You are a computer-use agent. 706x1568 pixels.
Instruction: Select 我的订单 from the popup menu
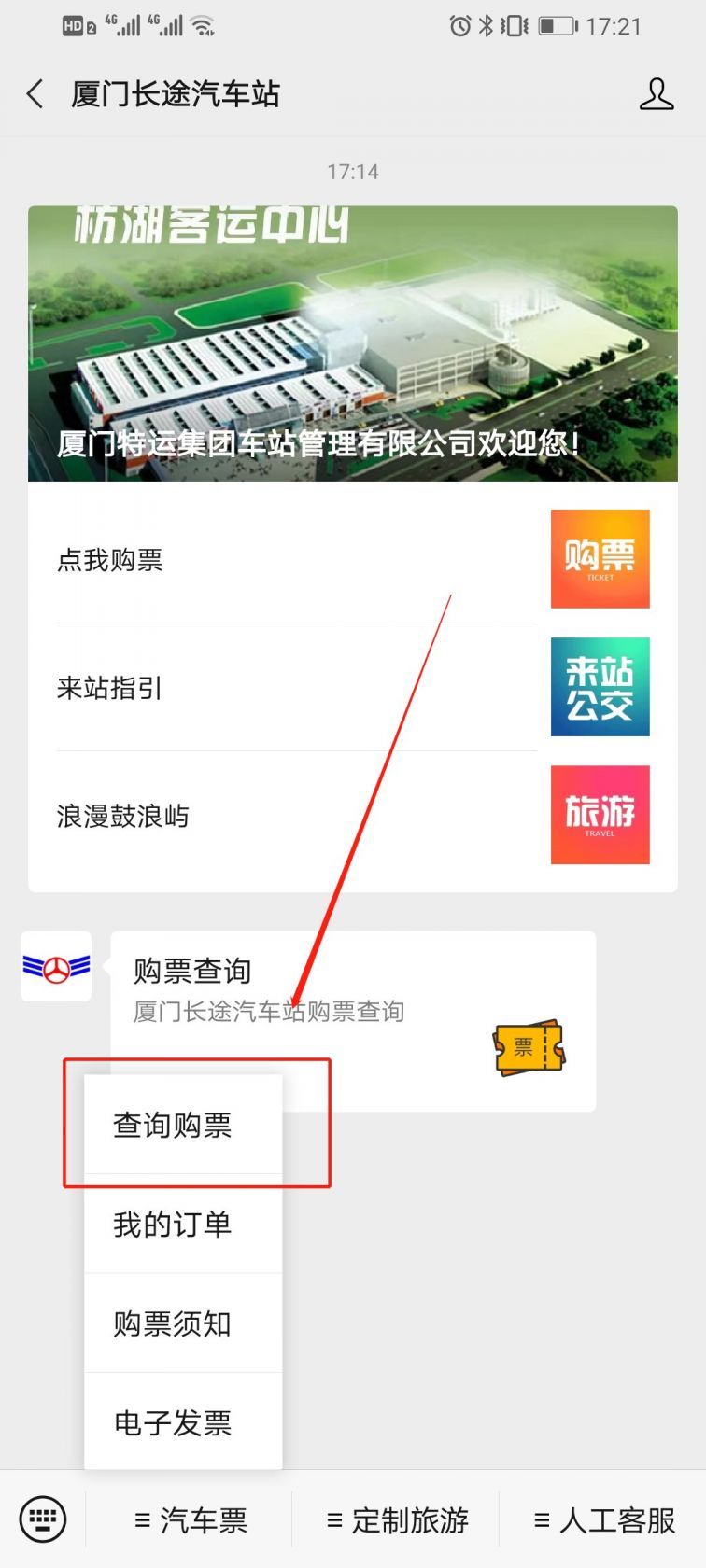point(183,1224)
